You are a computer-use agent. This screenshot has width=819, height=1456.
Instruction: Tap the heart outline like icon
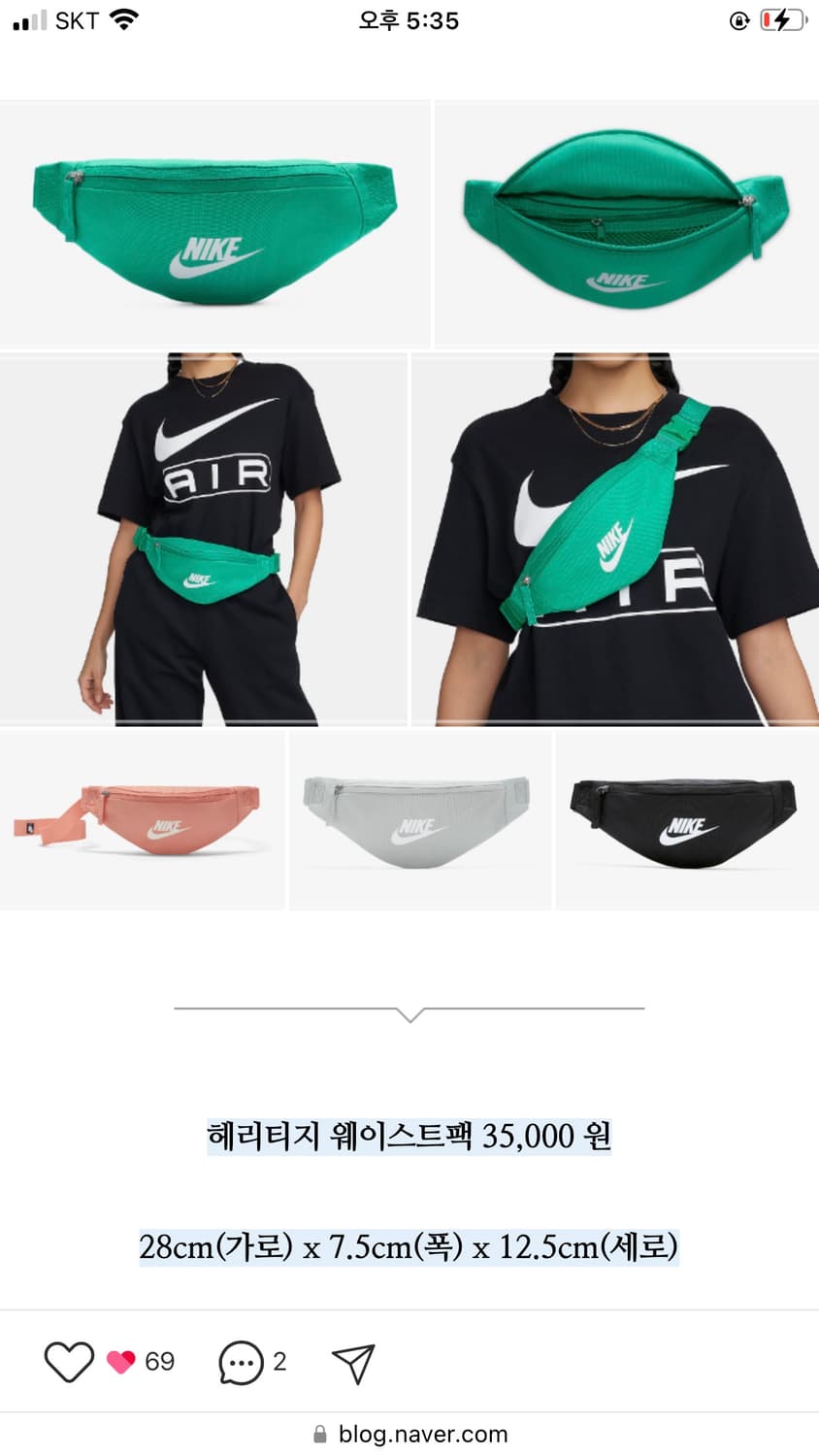click(x=67, y=1361)
